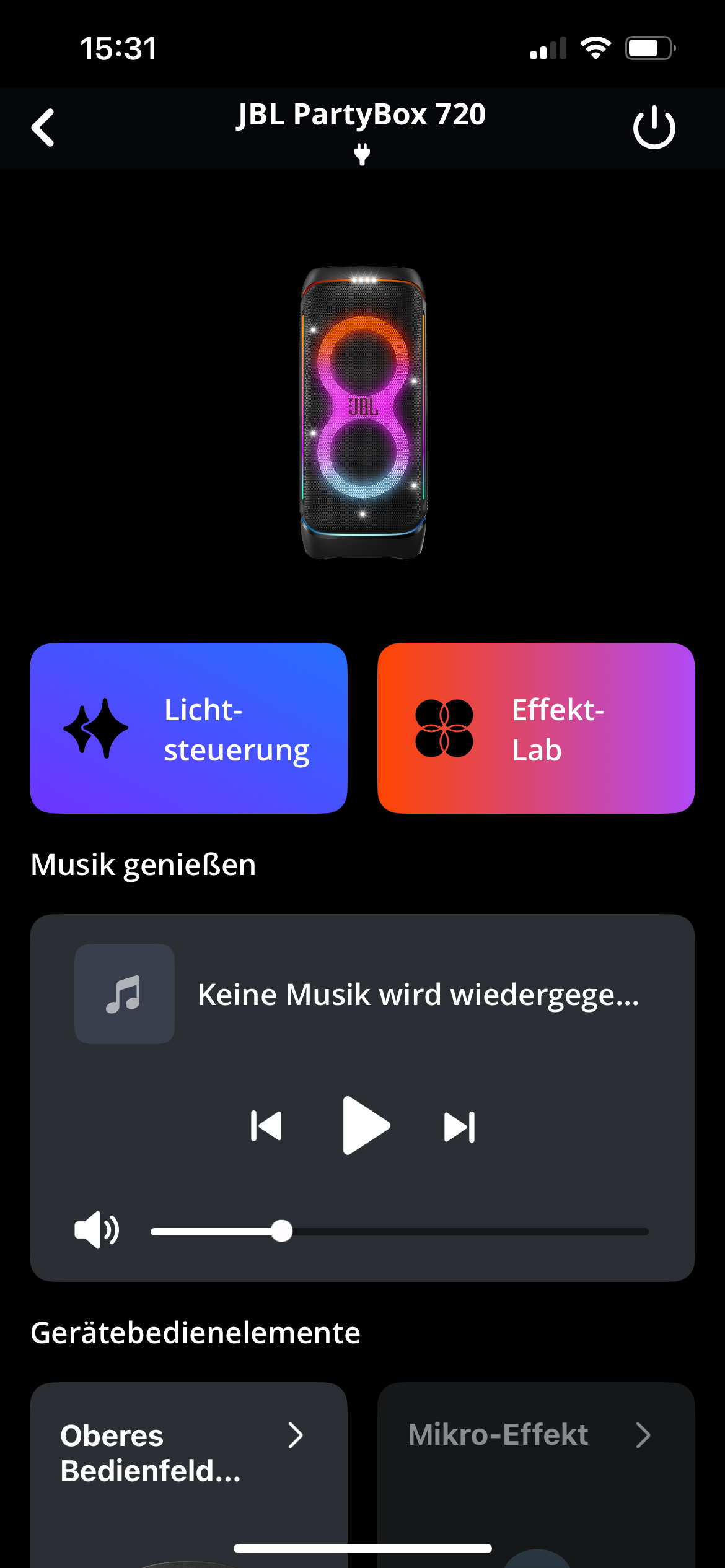This screenshot has width=725, height=1568.
Task: Mute the speaker volume icon
Action: pos(97,1230)
